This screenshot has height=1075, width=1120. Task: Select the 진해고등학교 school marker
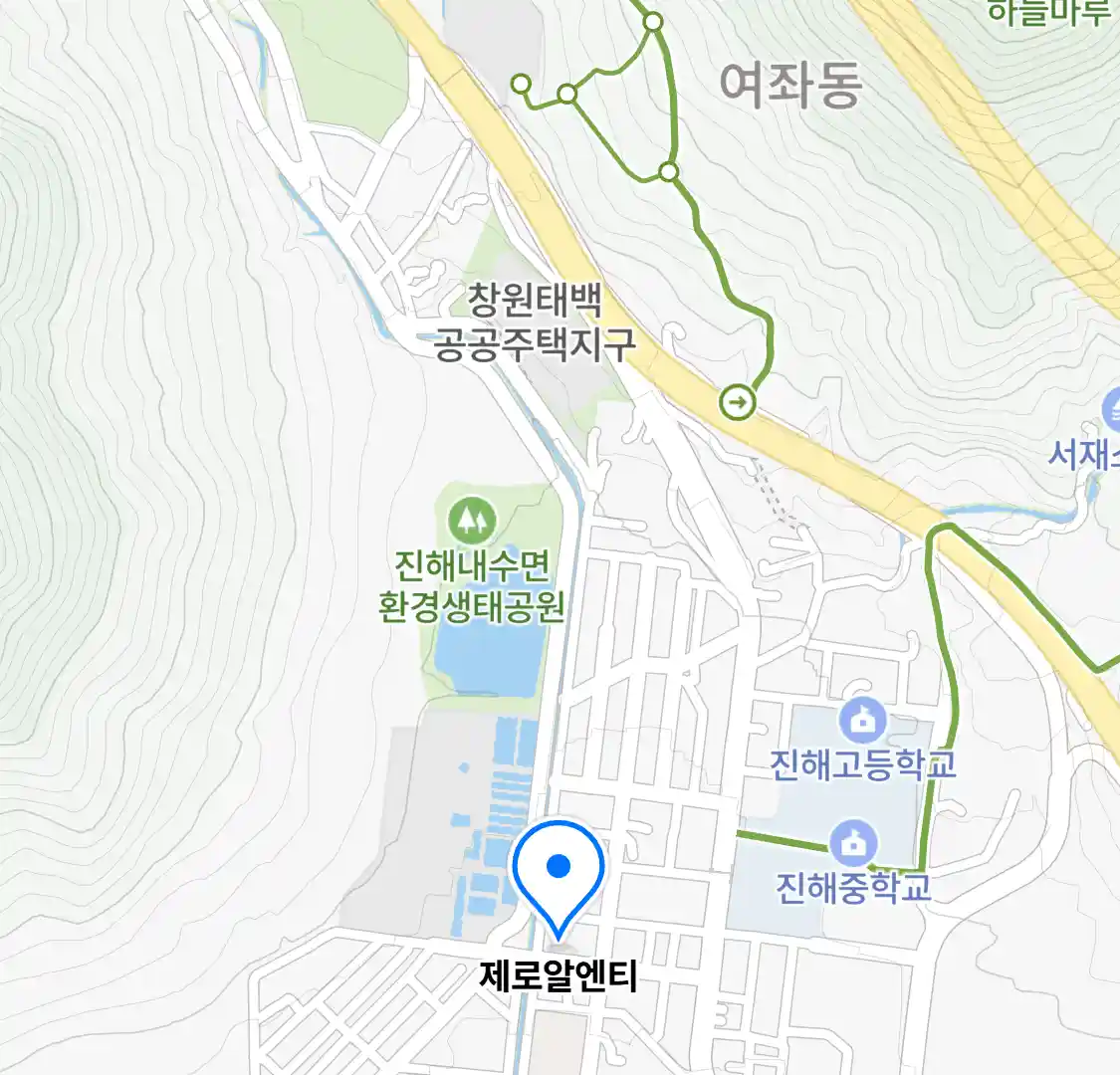click(862, 722)
